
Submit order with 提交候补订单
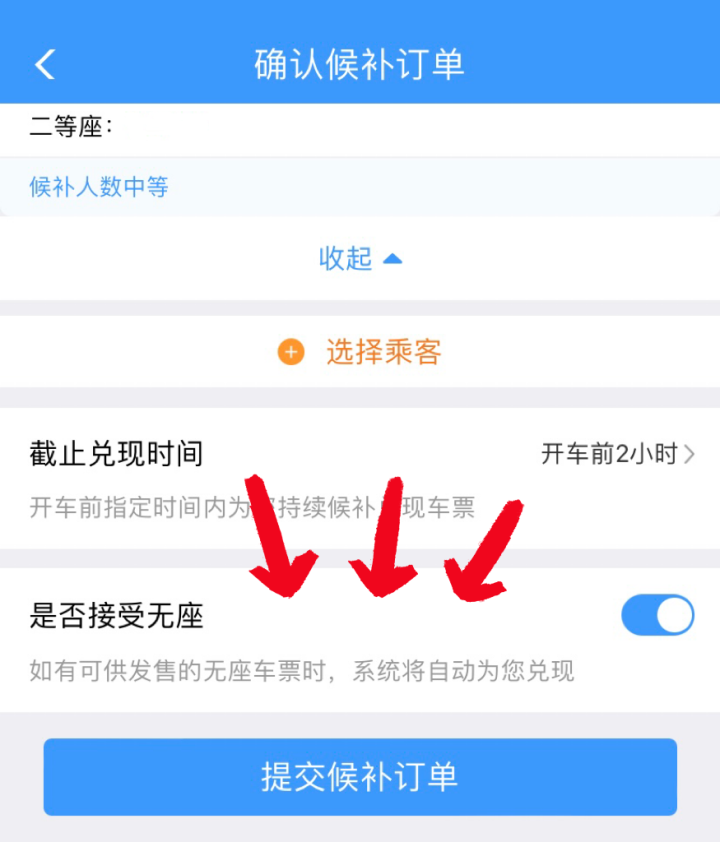[360, 777]
